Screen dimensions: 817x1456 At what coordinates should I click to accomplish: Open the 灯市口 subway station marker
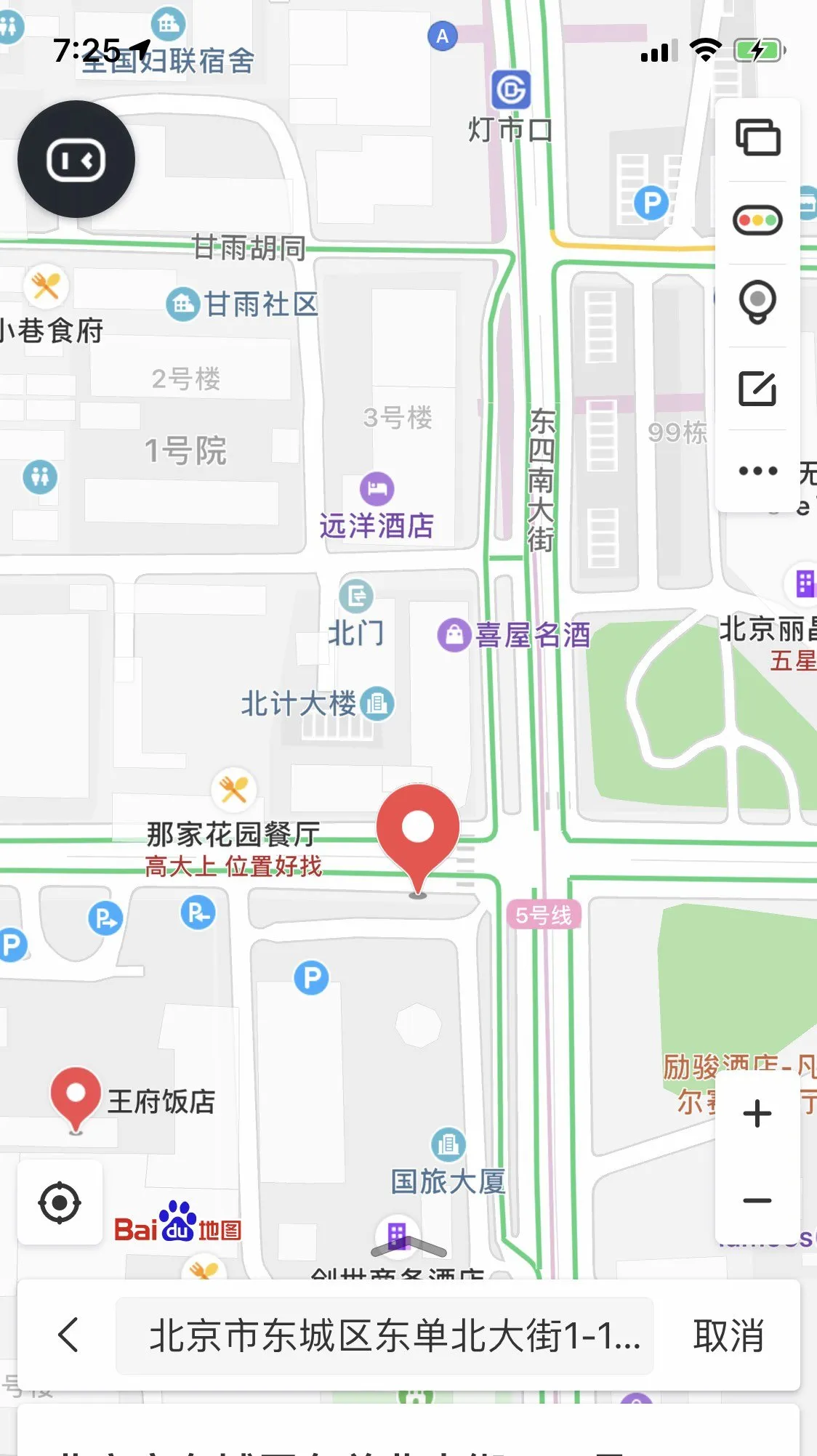click(x=511, y=90)
